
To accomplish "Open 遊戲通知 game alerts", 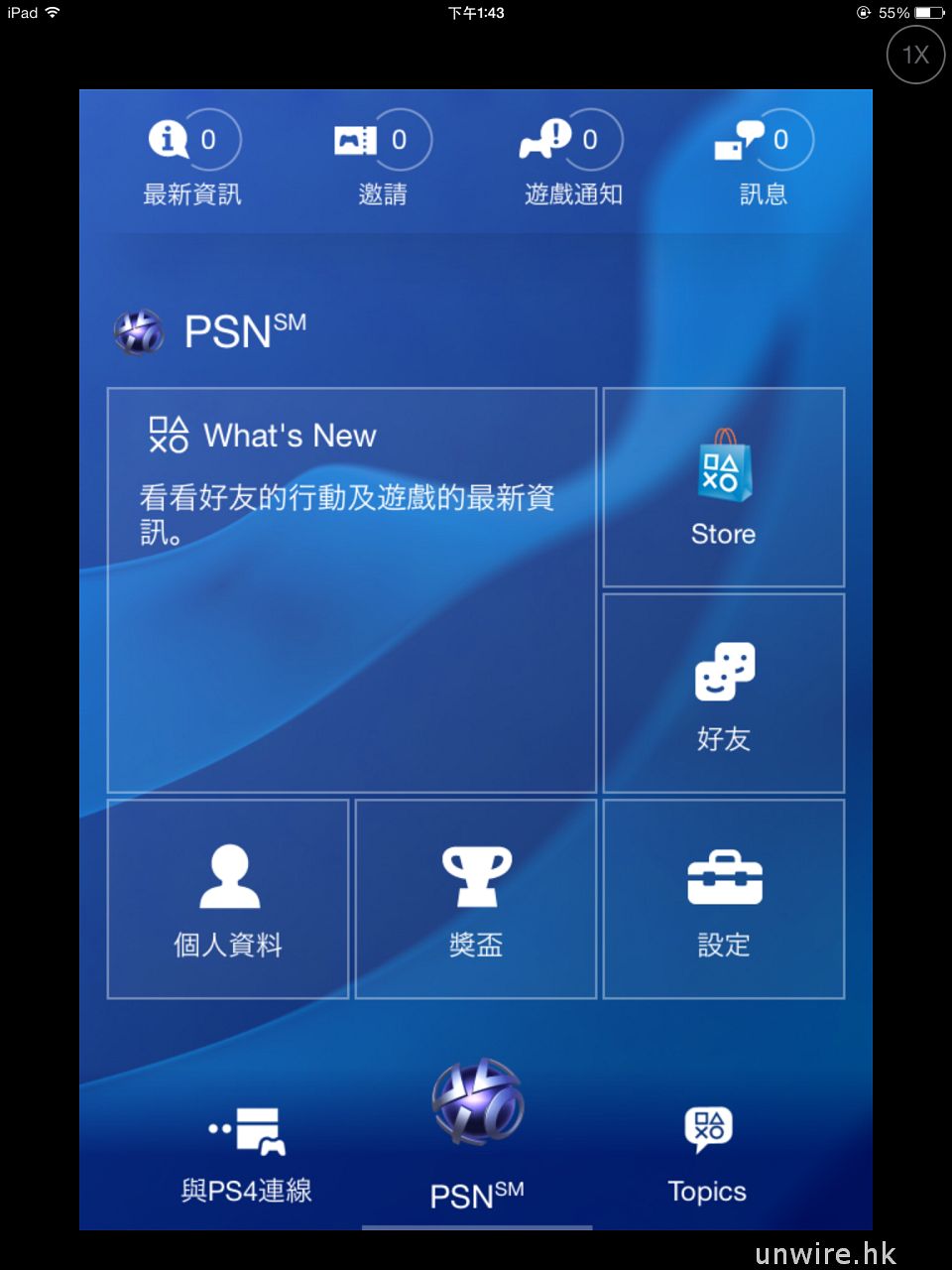I will click(573, 159).
